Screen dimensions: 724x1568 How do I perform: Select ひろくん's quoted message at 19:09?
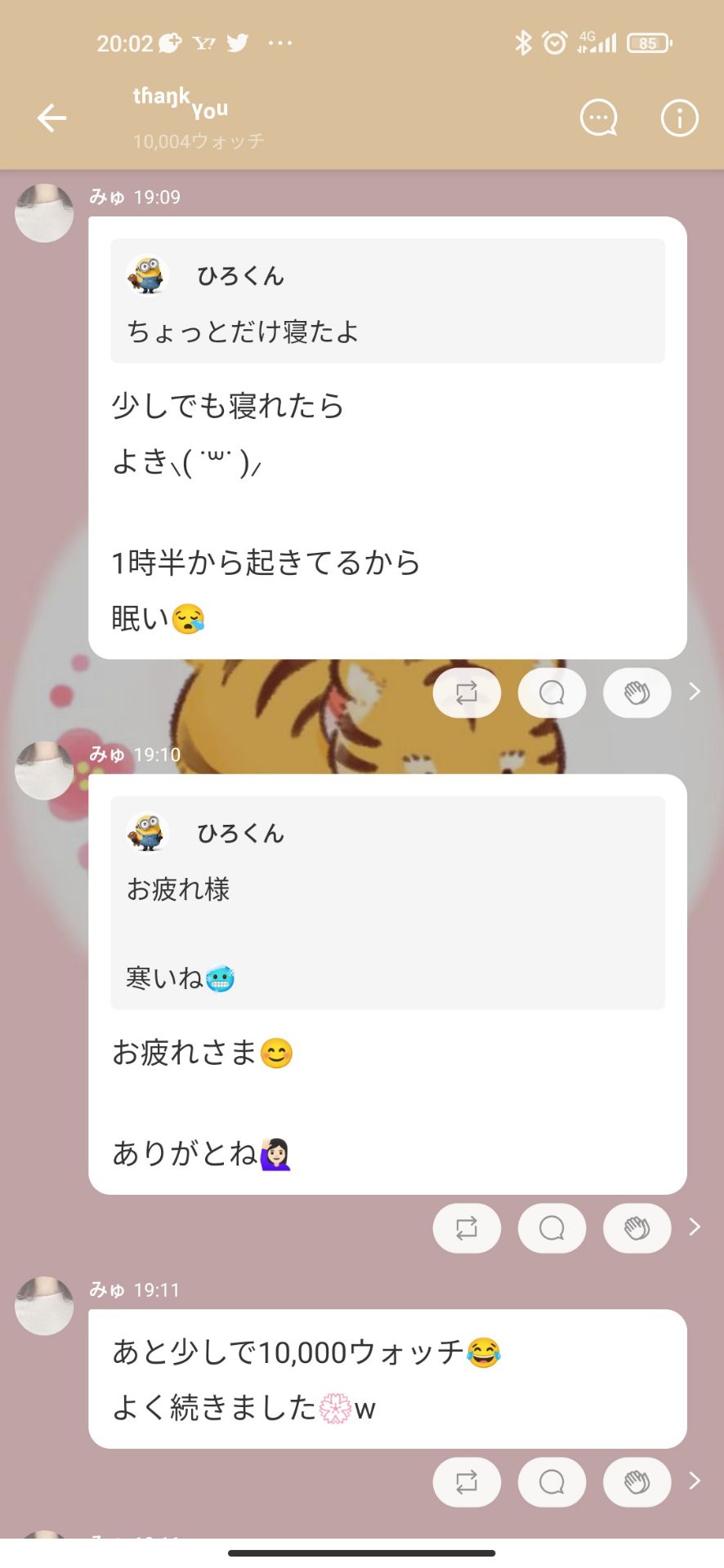coord(387,300)
